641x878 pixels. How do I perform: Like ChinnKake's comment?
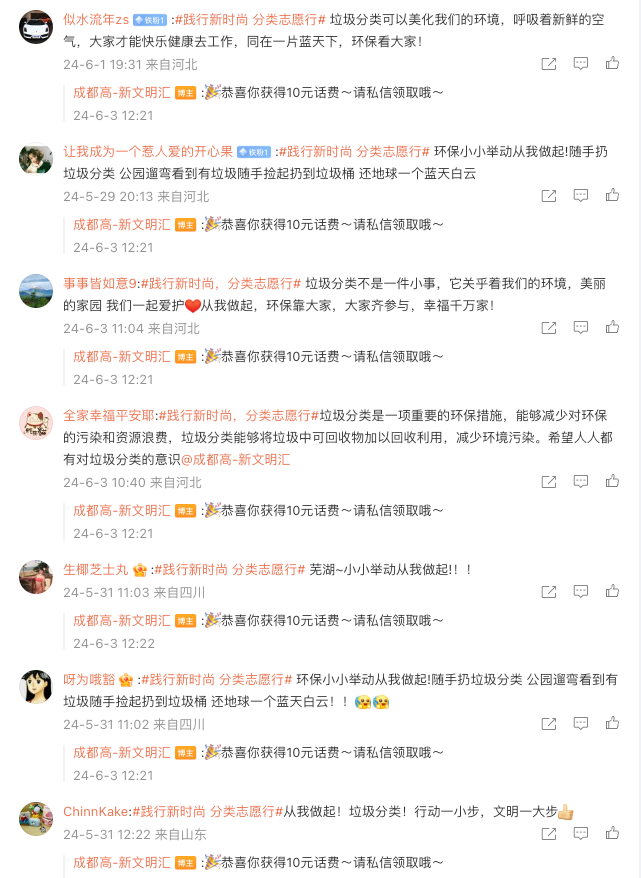point(612,834)
